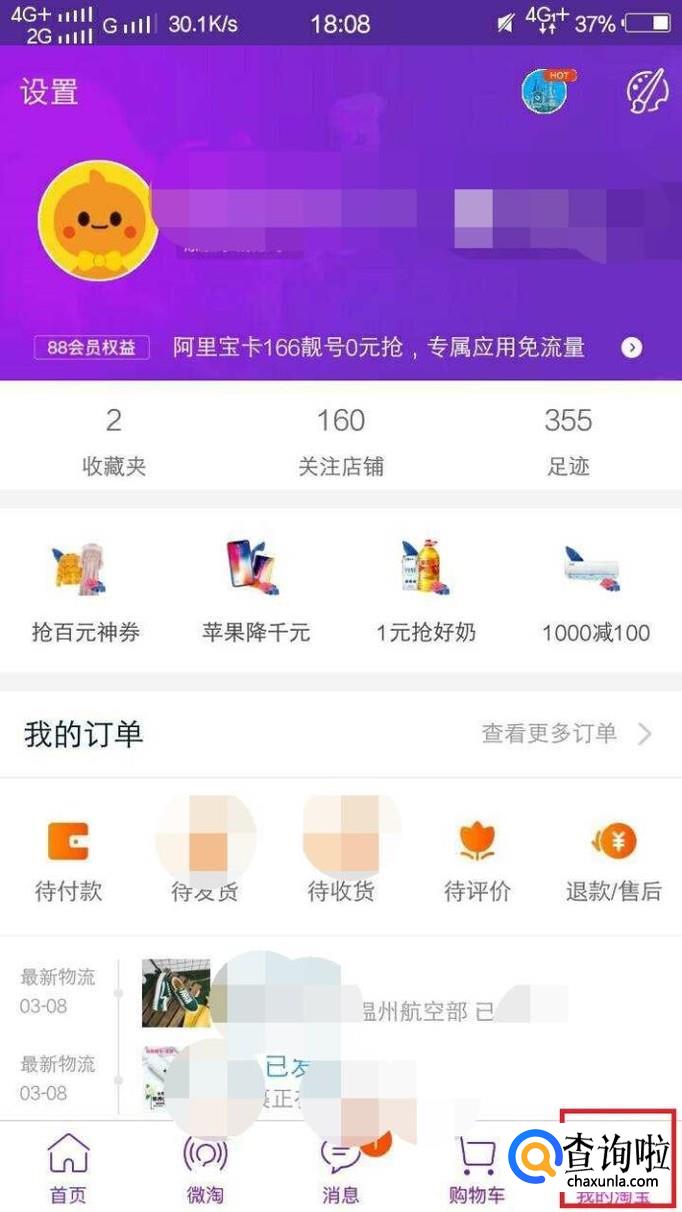Open 待付款 pending payment orders
This screenshot has width=682, height=1212.
pyautogui.click(x=68, y=860)
